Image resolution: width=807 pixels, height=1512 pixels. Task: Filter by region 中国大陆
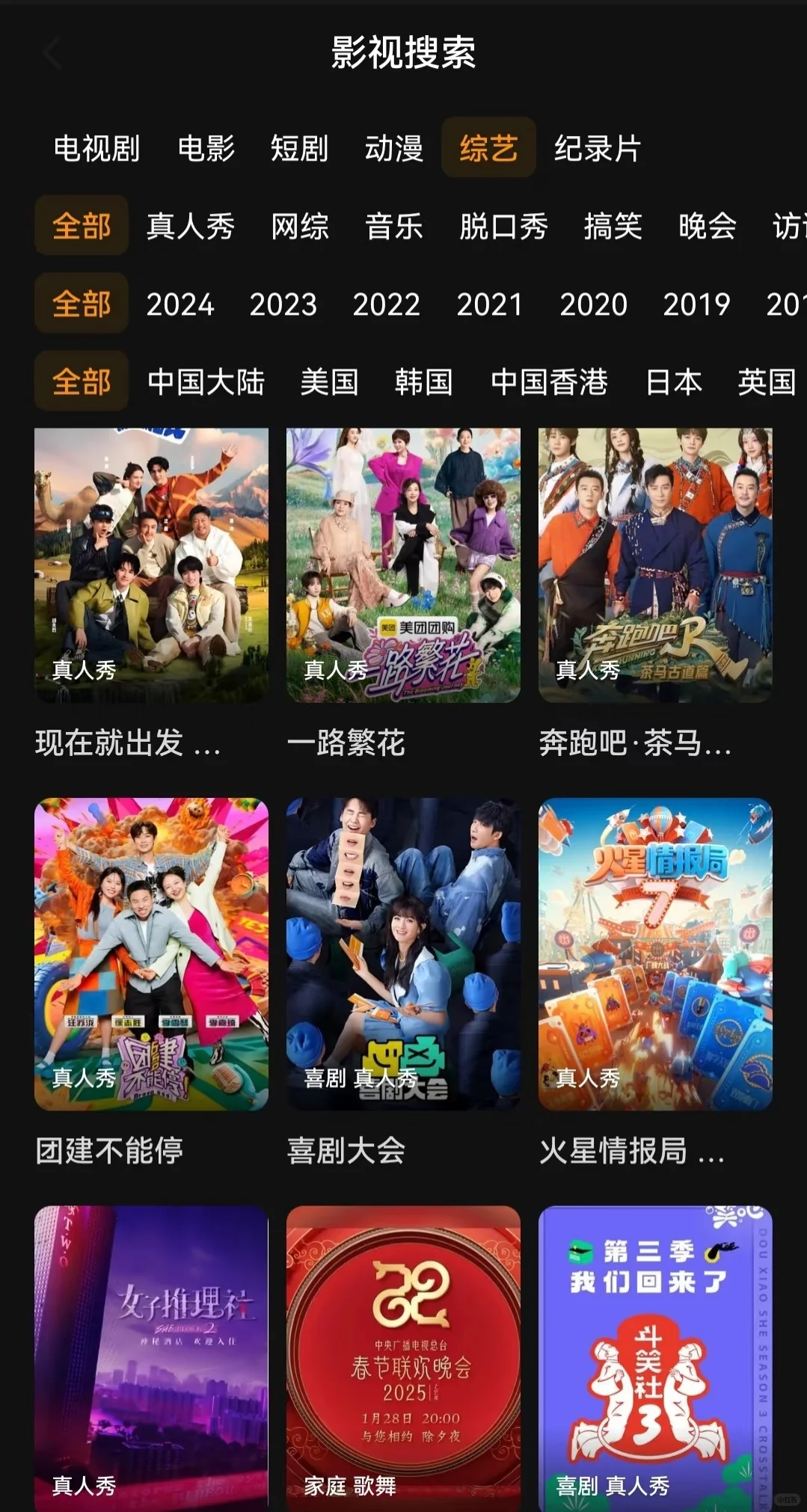(x=206, y=382)
